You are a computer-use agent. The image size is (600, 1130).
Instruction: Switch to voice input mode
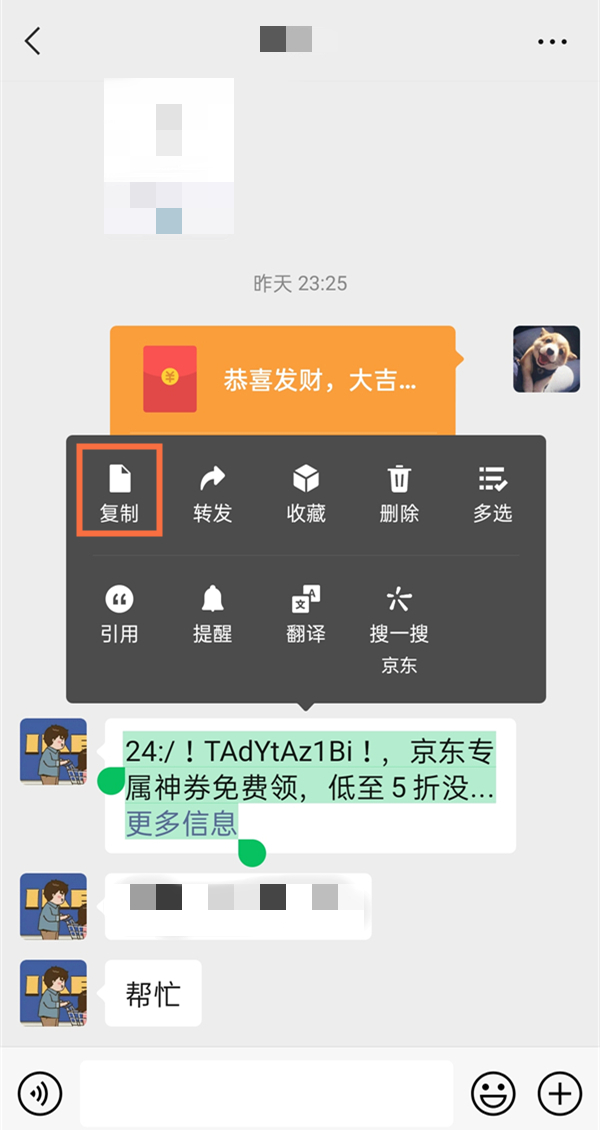[x=40, y=1093]
